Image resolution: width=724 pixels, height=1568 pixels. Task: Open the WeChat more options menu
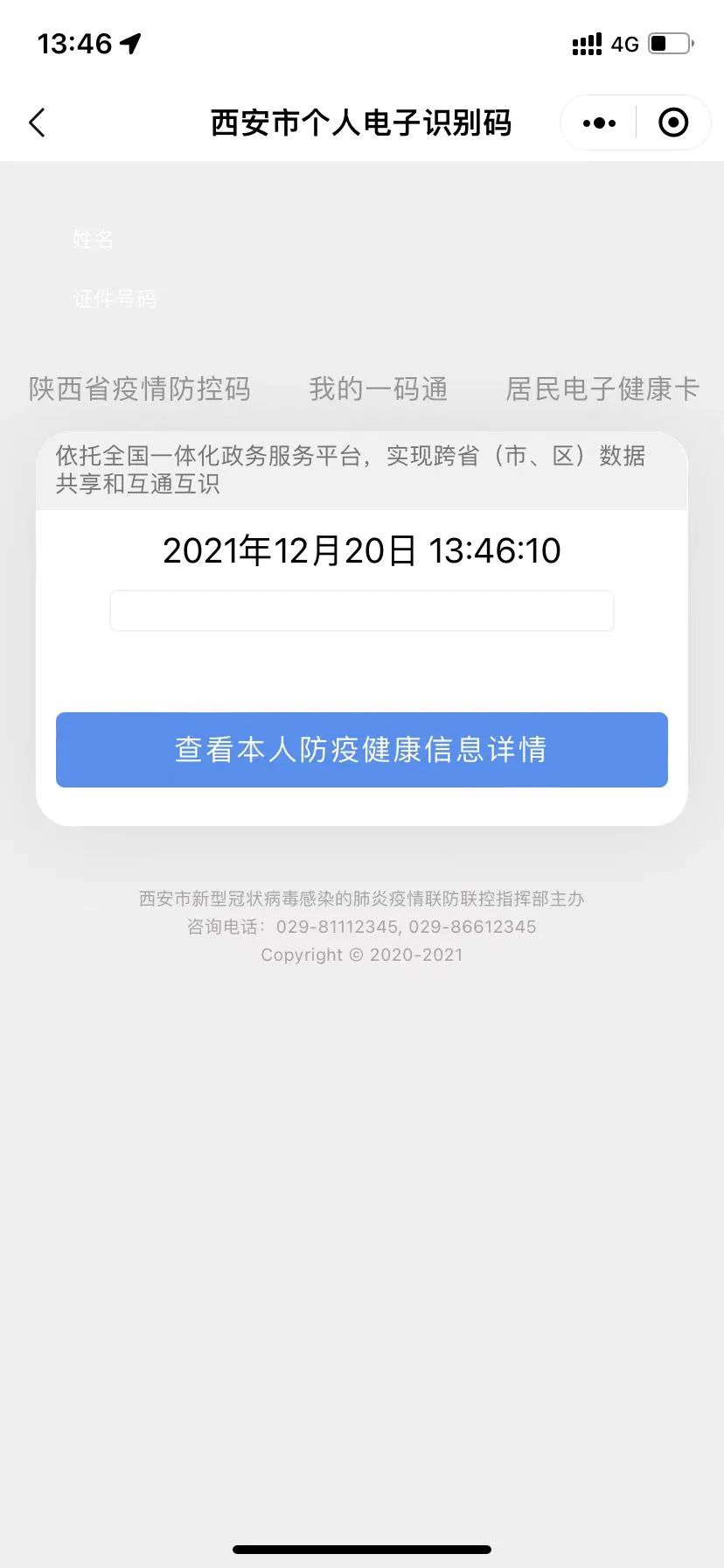[x=598, y=122]
